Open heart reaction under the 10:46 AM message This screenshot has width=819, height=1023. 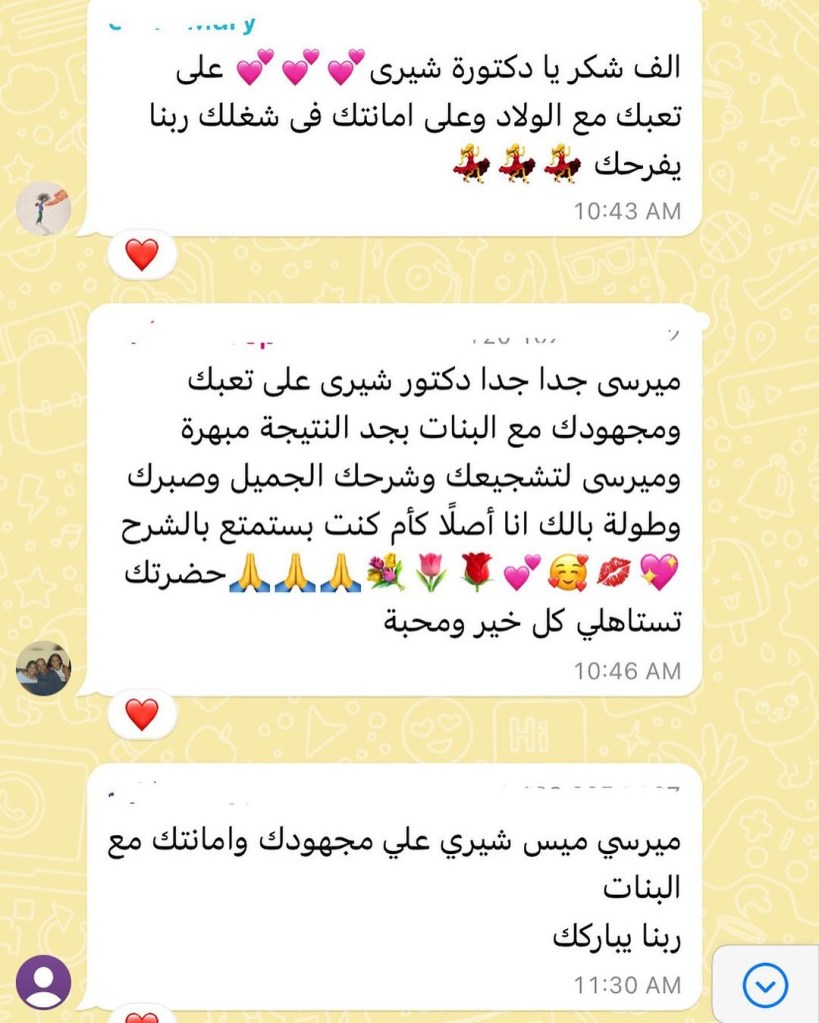(x=141, y=714)
